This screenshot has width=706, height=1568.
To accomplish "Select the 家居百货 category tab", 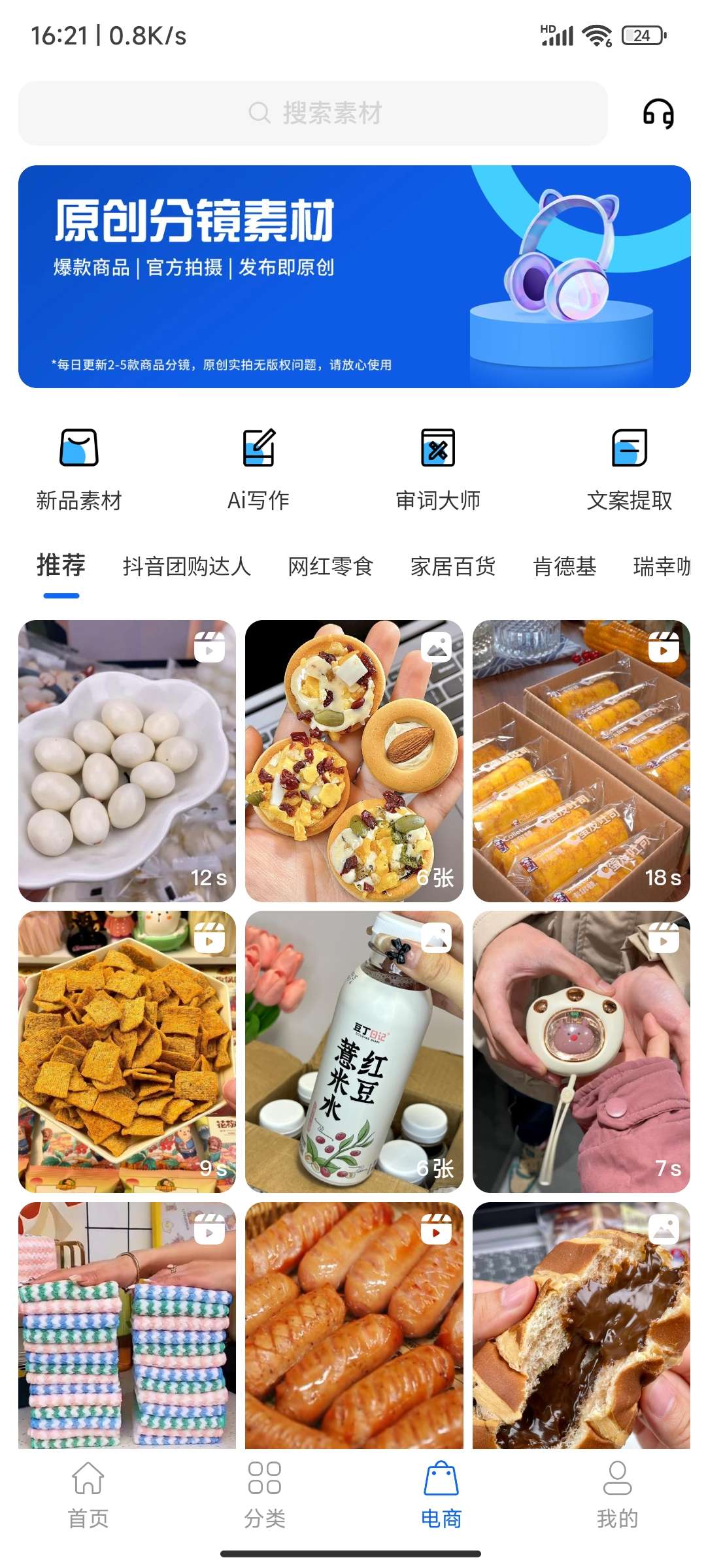I will 452,566.
